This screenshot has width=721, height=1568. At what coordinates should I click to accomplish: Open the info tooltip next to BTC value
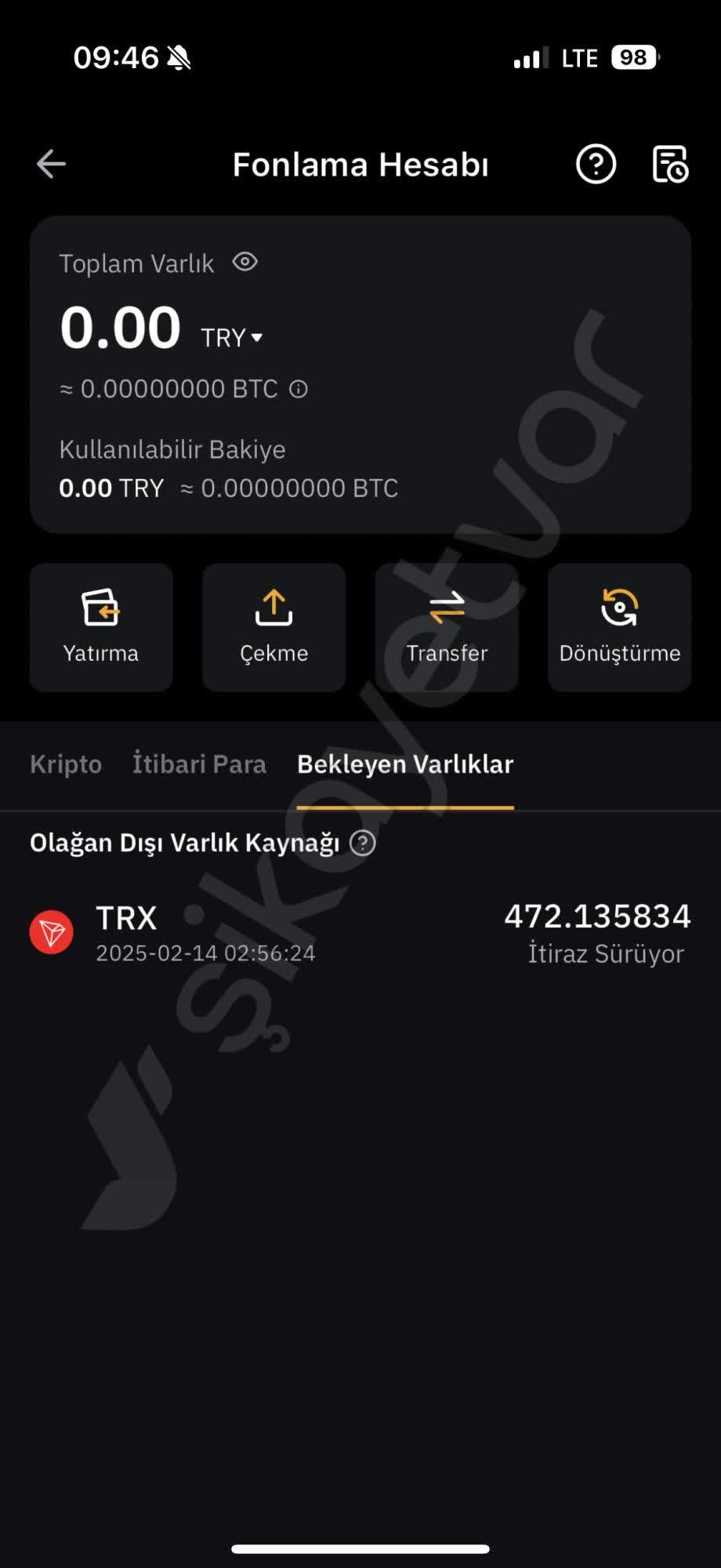tap(298, 389)
